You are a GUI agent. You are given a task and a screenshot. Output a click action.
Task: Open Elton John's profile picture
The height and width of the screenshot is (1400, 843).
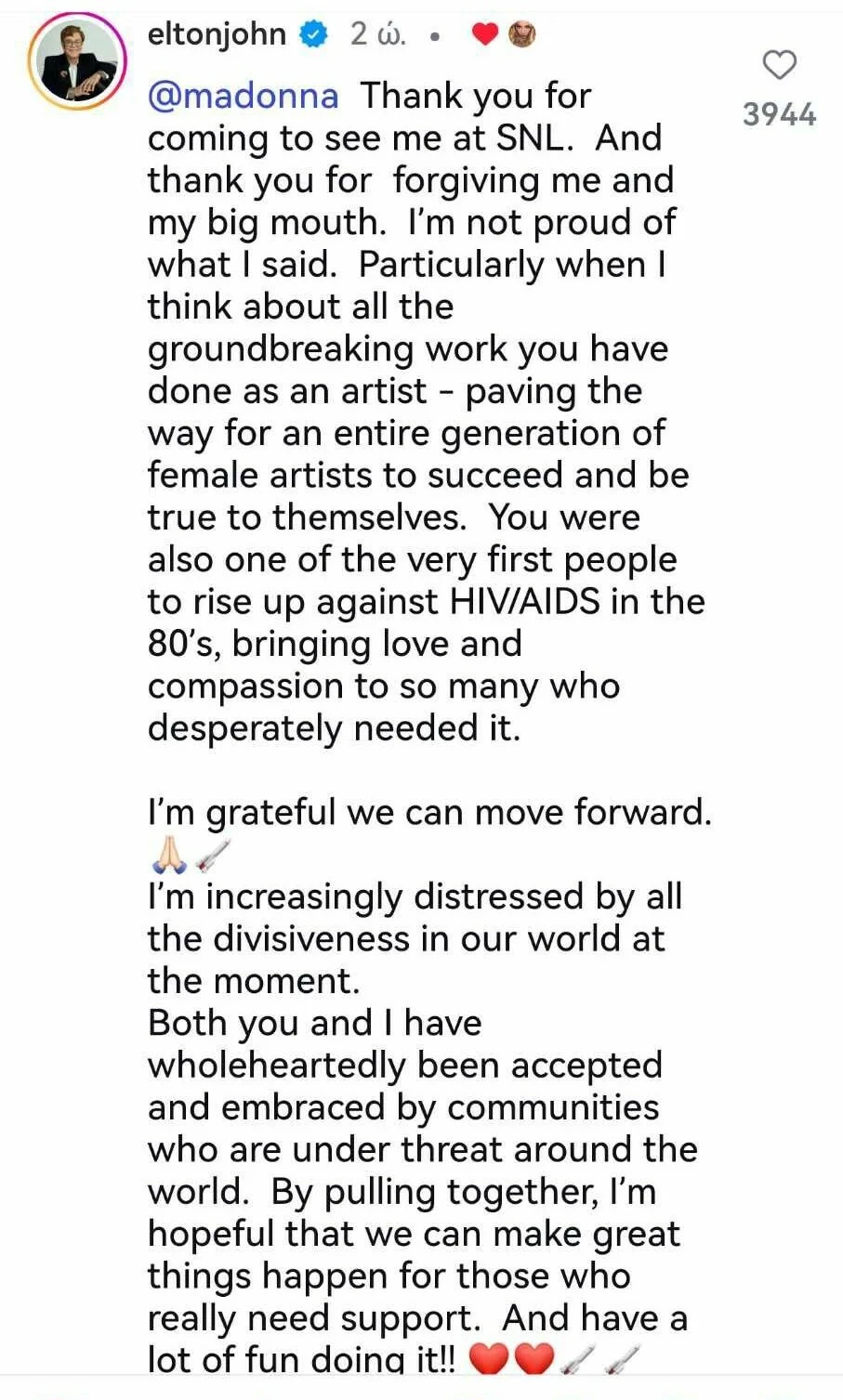click(x=77, y=63)
